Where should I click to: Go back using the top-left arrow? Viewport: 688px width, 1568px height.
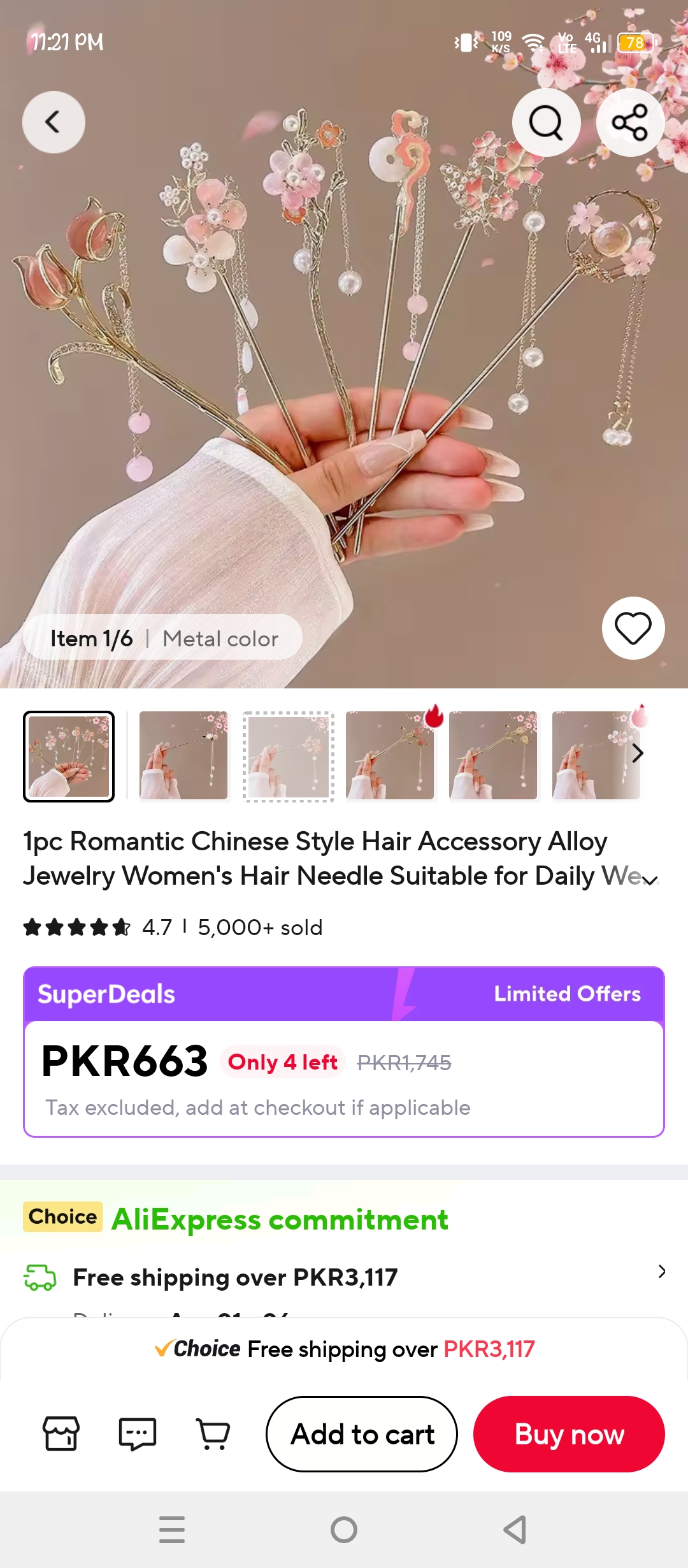[x=54, y=122]
